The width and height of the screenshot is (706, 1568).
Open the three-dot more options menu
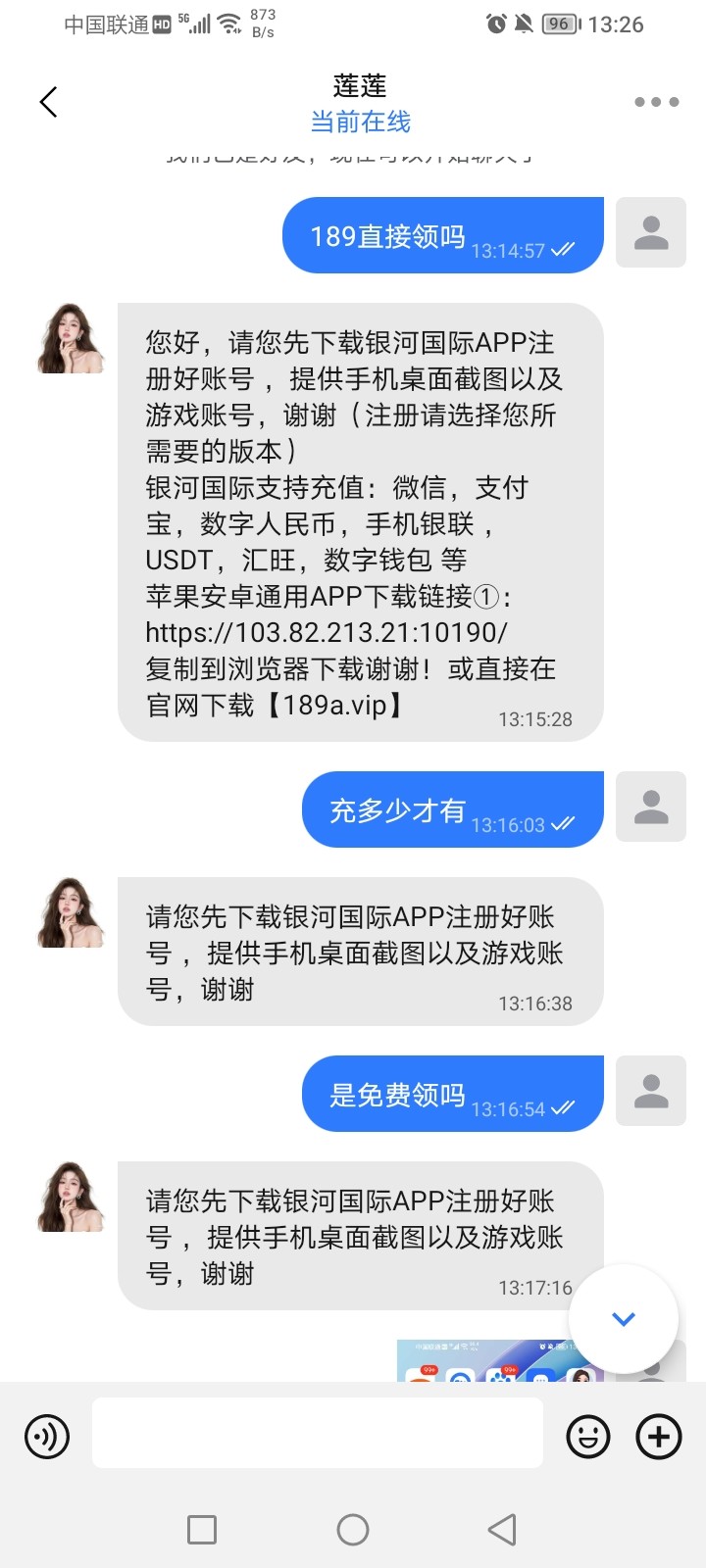[656, 102]
